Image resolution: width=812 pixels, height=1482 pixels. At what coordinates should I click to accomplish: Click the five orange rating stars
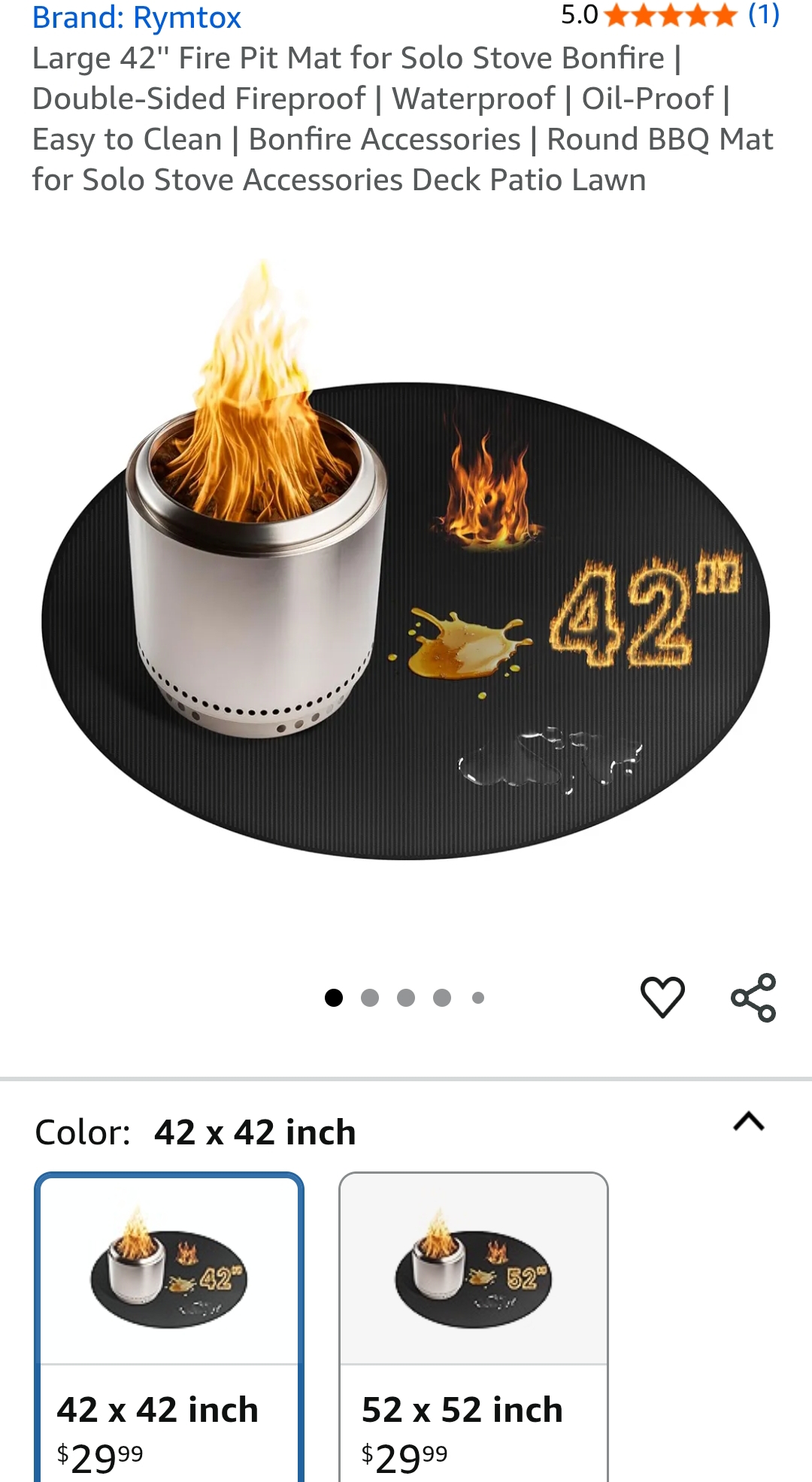668,14
